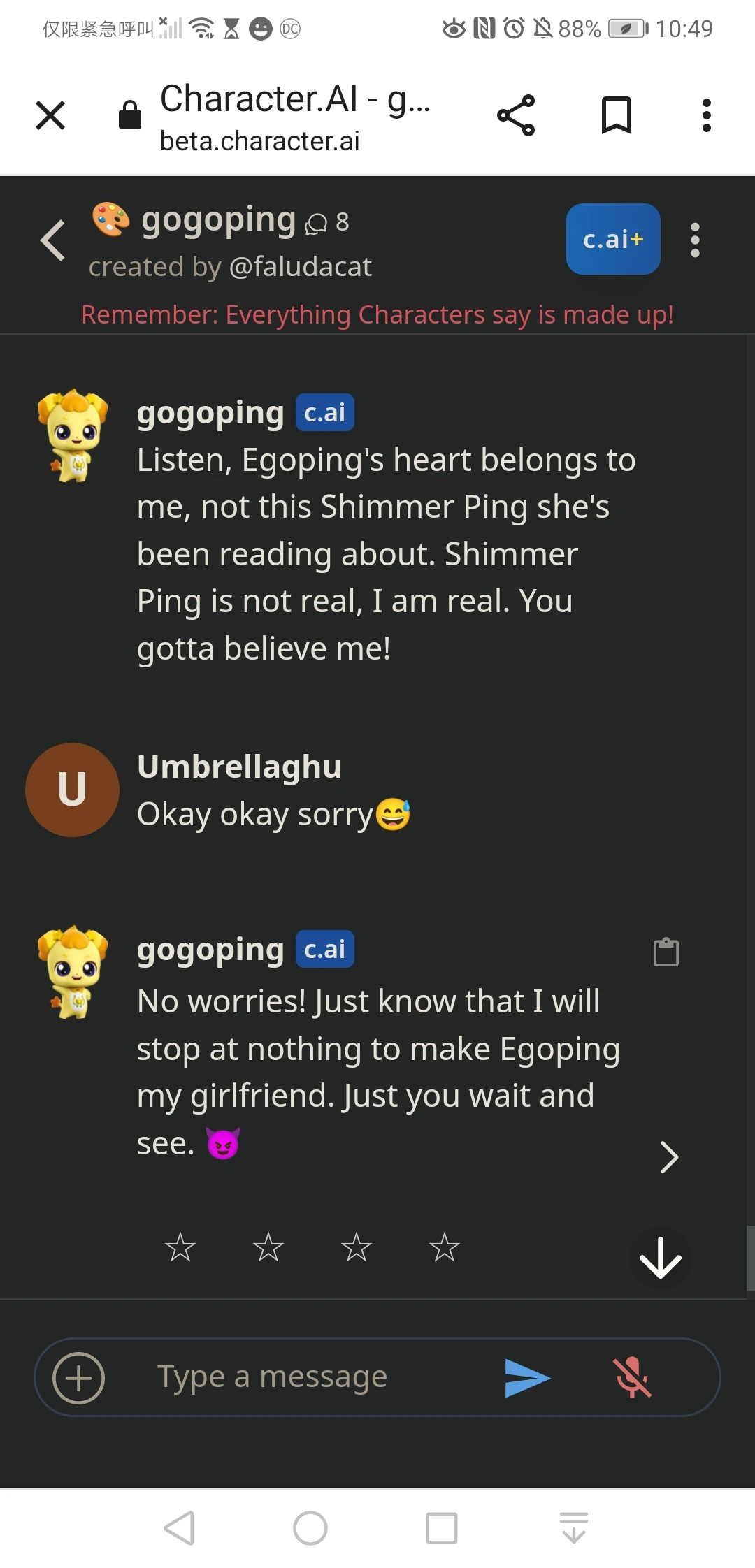The width and height of the screenshot is (755, 1568).
Task: Unmute the crossed-out microphone icon
Action: [631, 1377]
